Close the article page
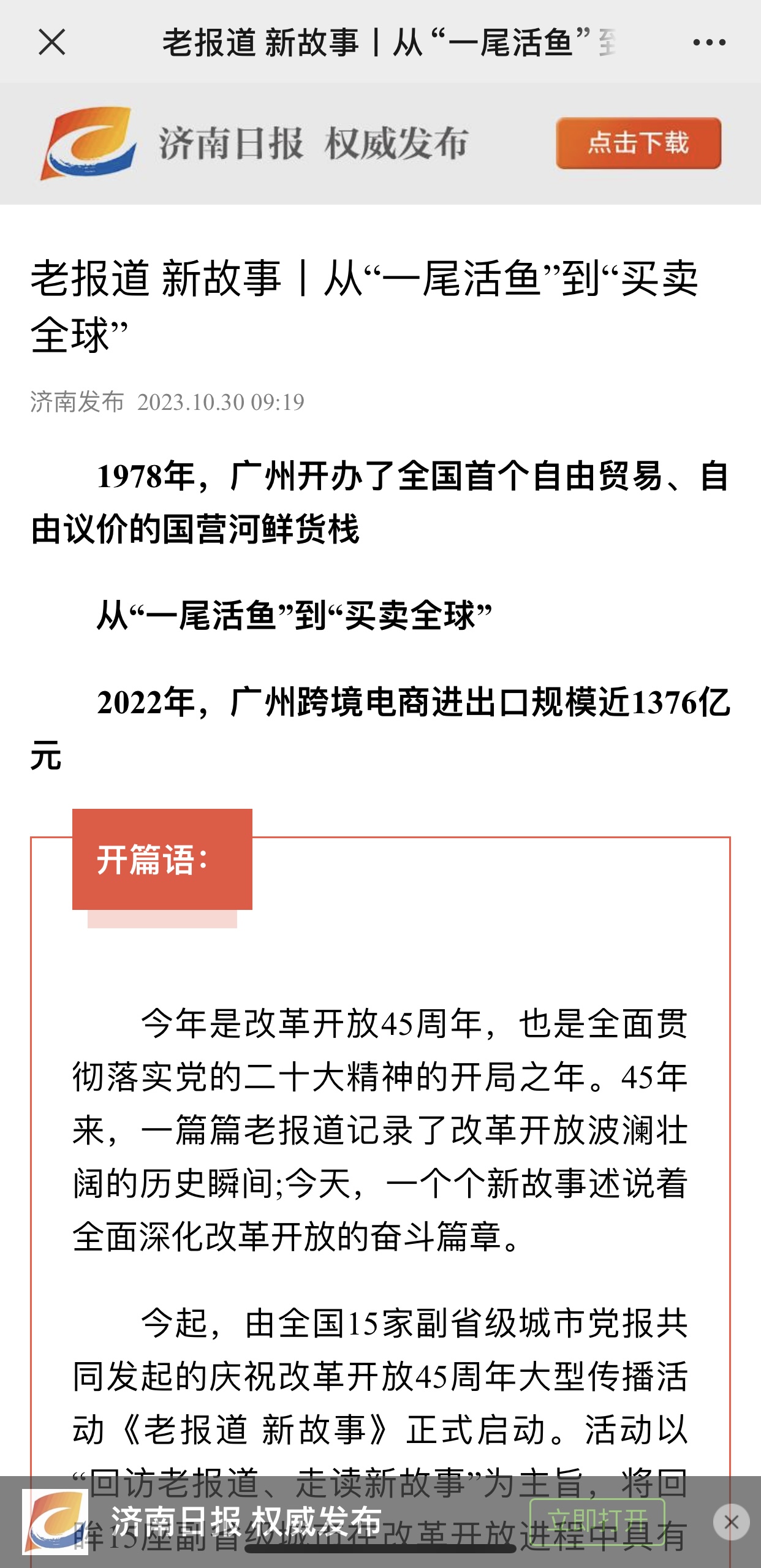The height and width of the screenshot is (1568, 761). point(52,43)
